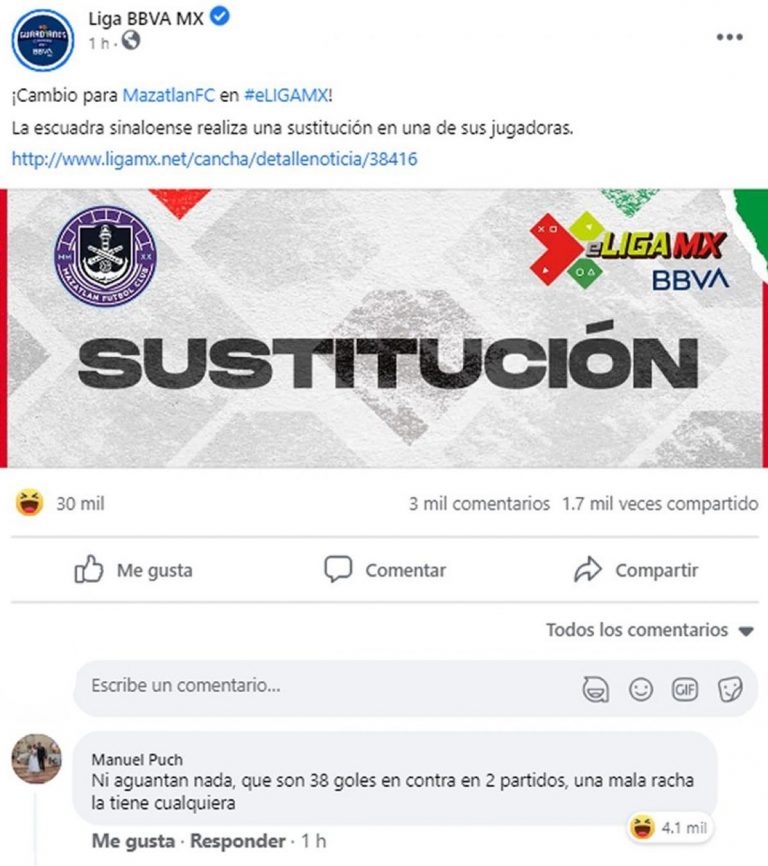The image size is (768, 866).
Task: Focus the Escribe un comentario field
Action: pos(300,686)
